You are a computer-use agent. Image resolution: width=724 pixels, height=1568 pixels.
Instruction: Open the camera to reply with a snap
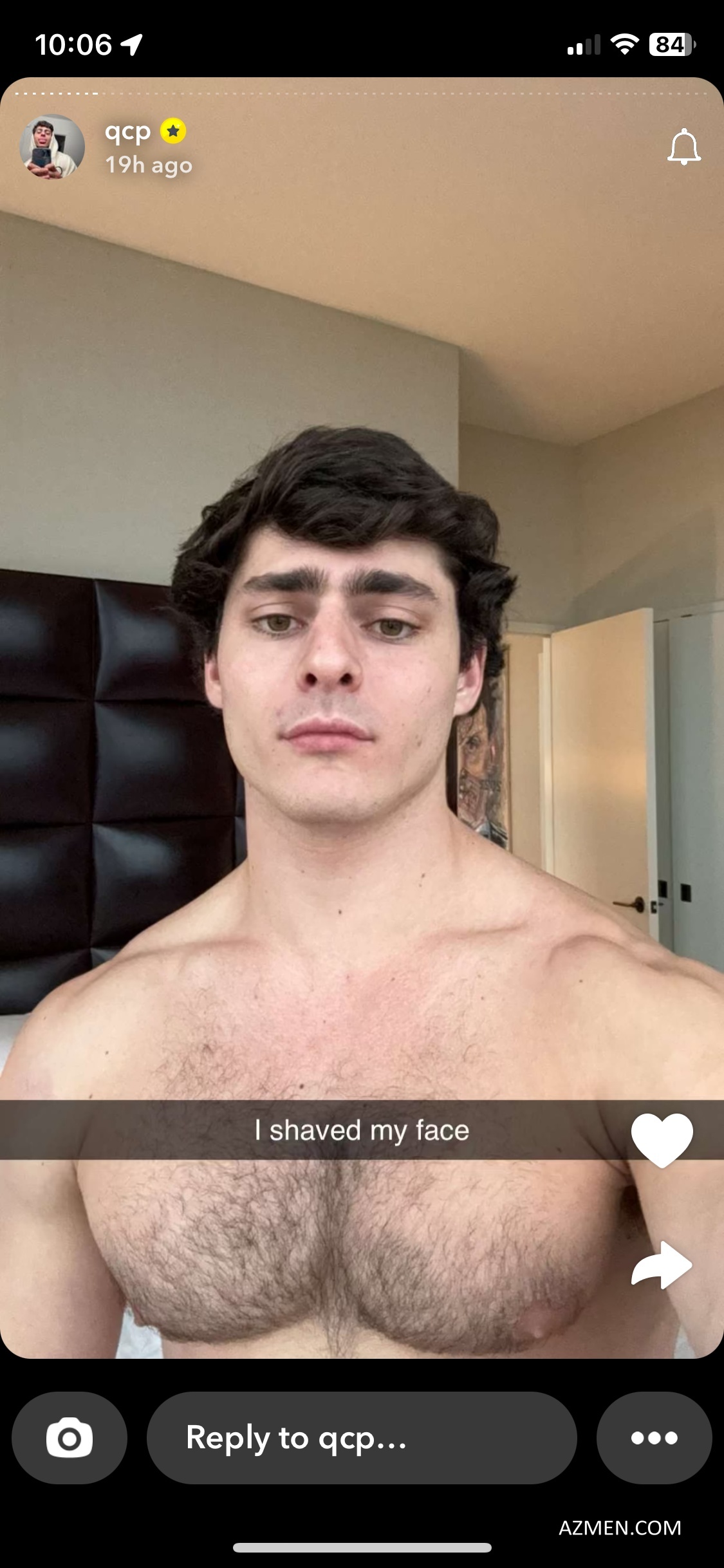70,1437
